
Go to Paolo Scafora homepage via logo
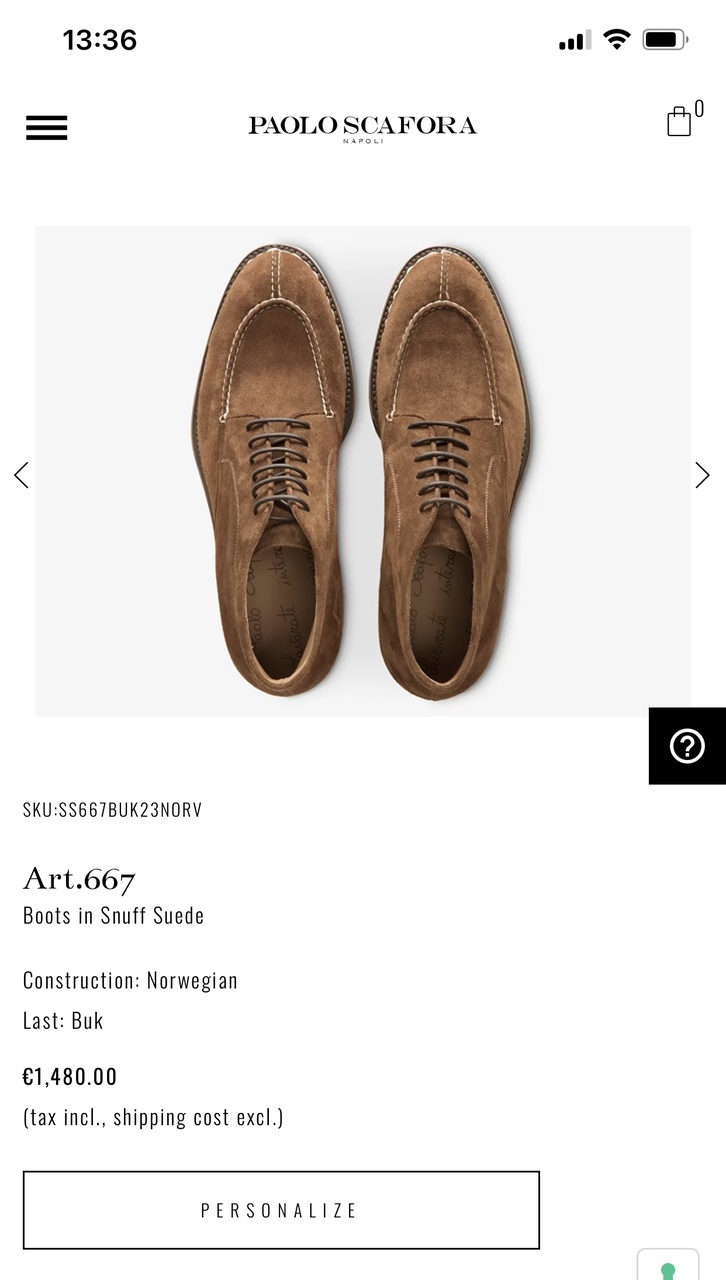(362, 127)
